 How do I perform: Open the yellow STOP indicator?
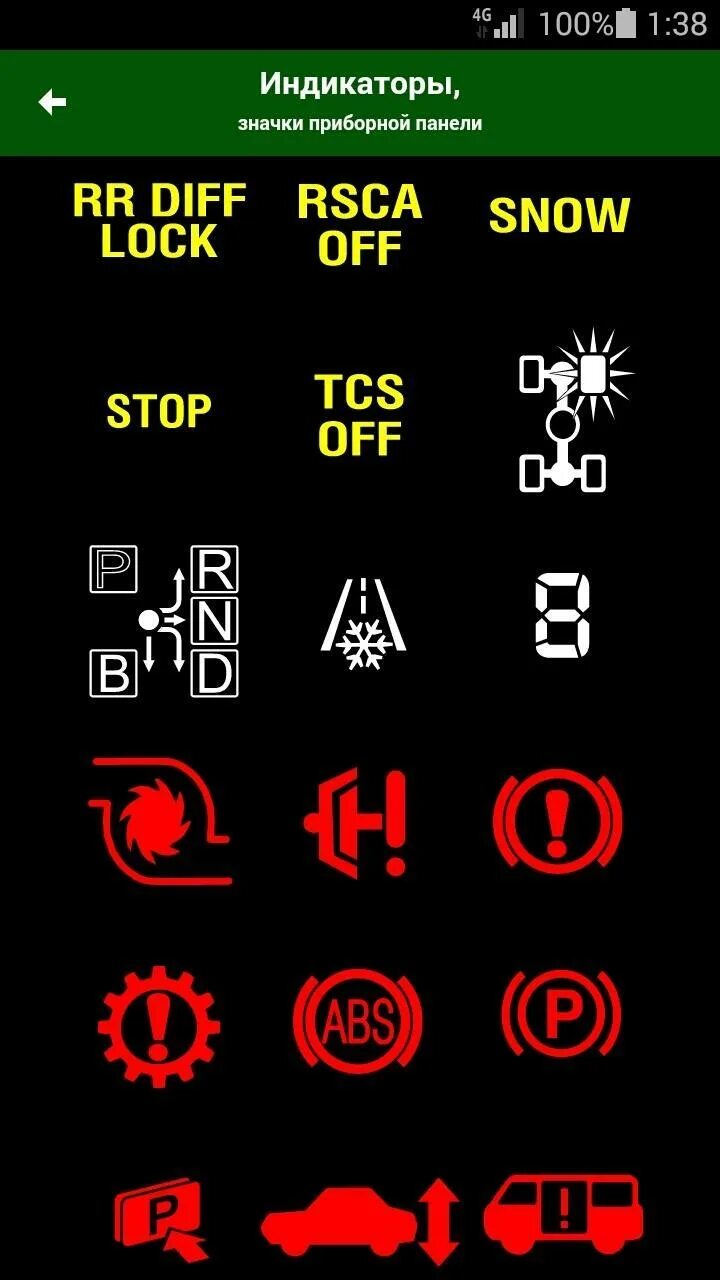pyautogui.click(x=159, y=411)
